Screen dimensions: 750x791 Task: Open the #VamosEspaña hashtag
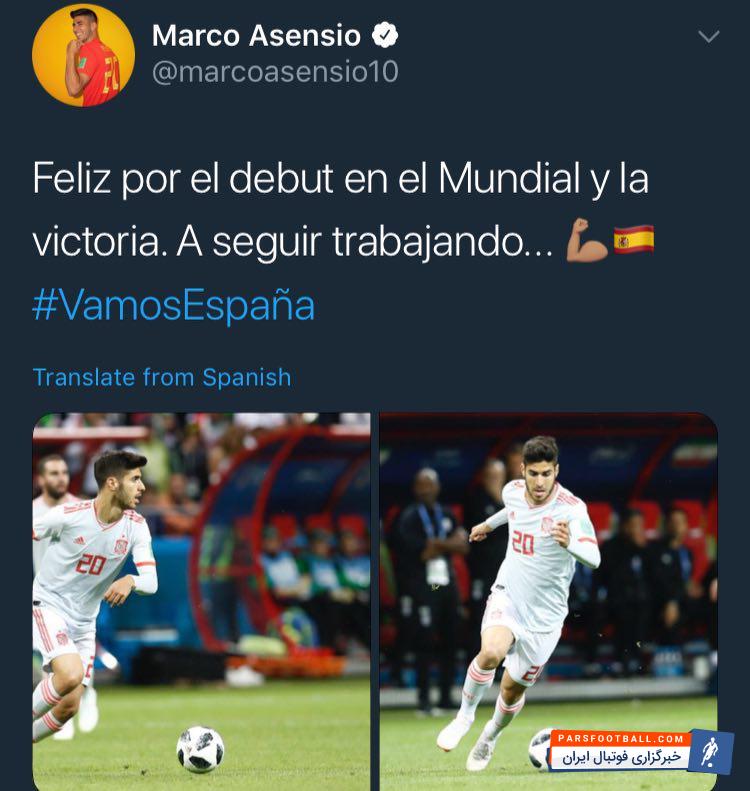click(173, 305)
